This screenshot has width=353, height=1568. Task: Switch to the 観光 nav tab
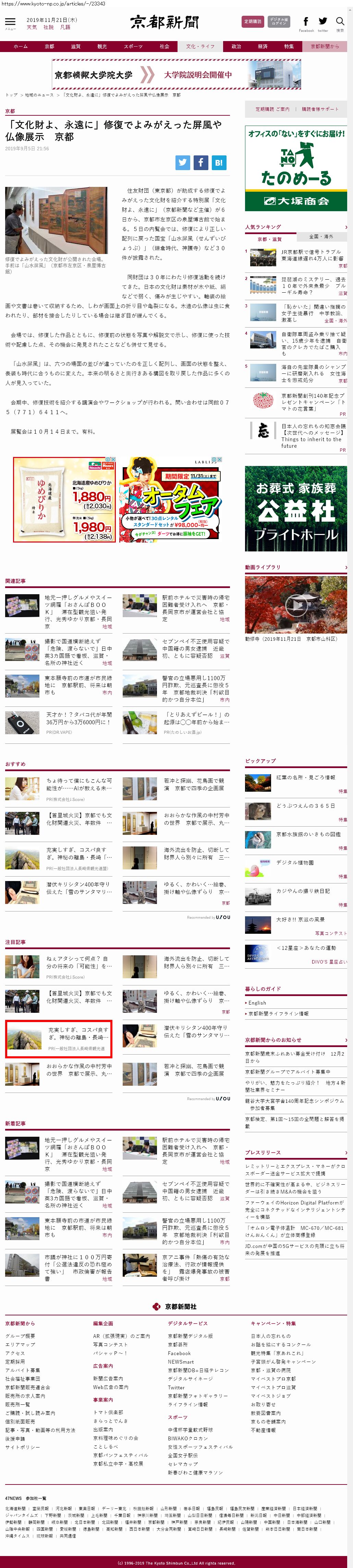pos(102,46)
